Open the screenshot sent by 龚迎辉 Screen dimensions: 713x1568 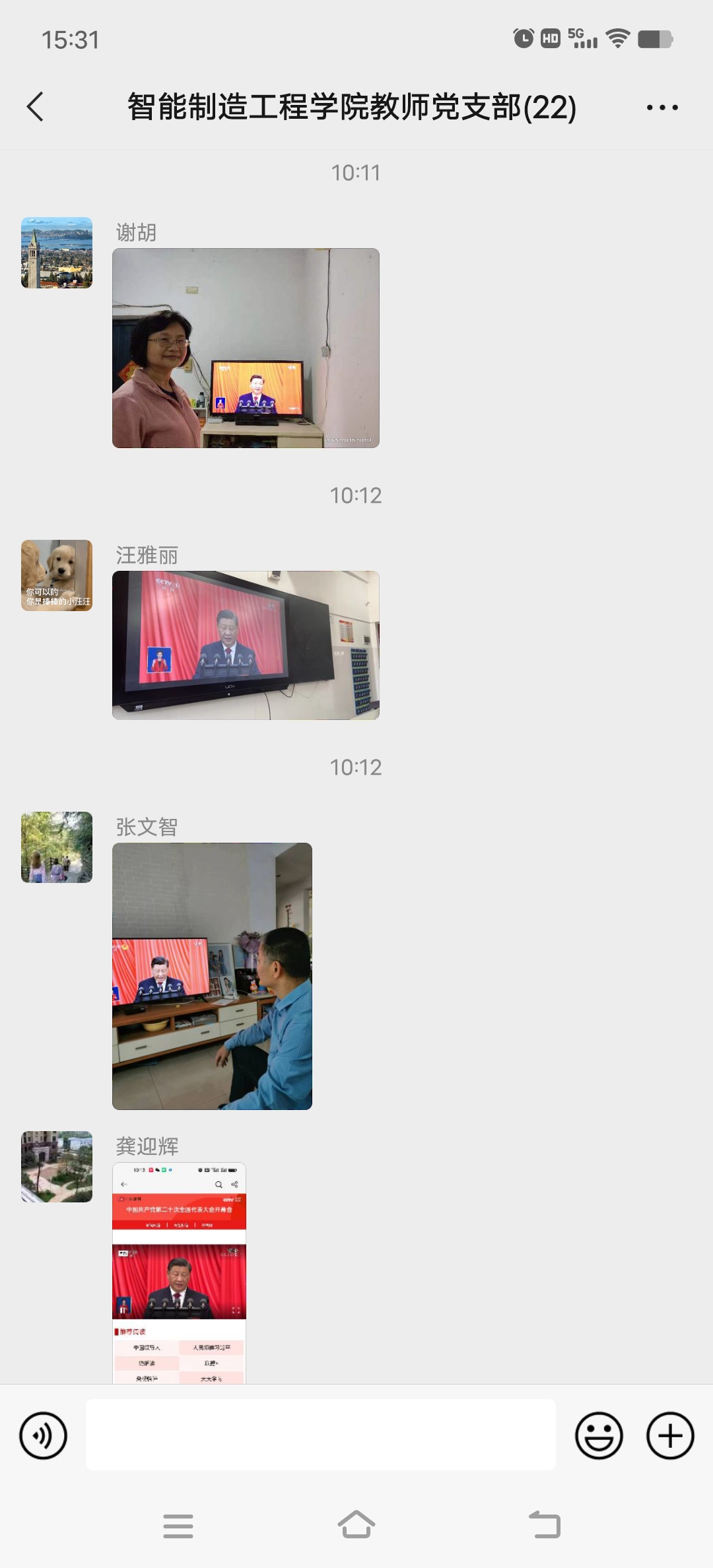(x=179, y=1272)
